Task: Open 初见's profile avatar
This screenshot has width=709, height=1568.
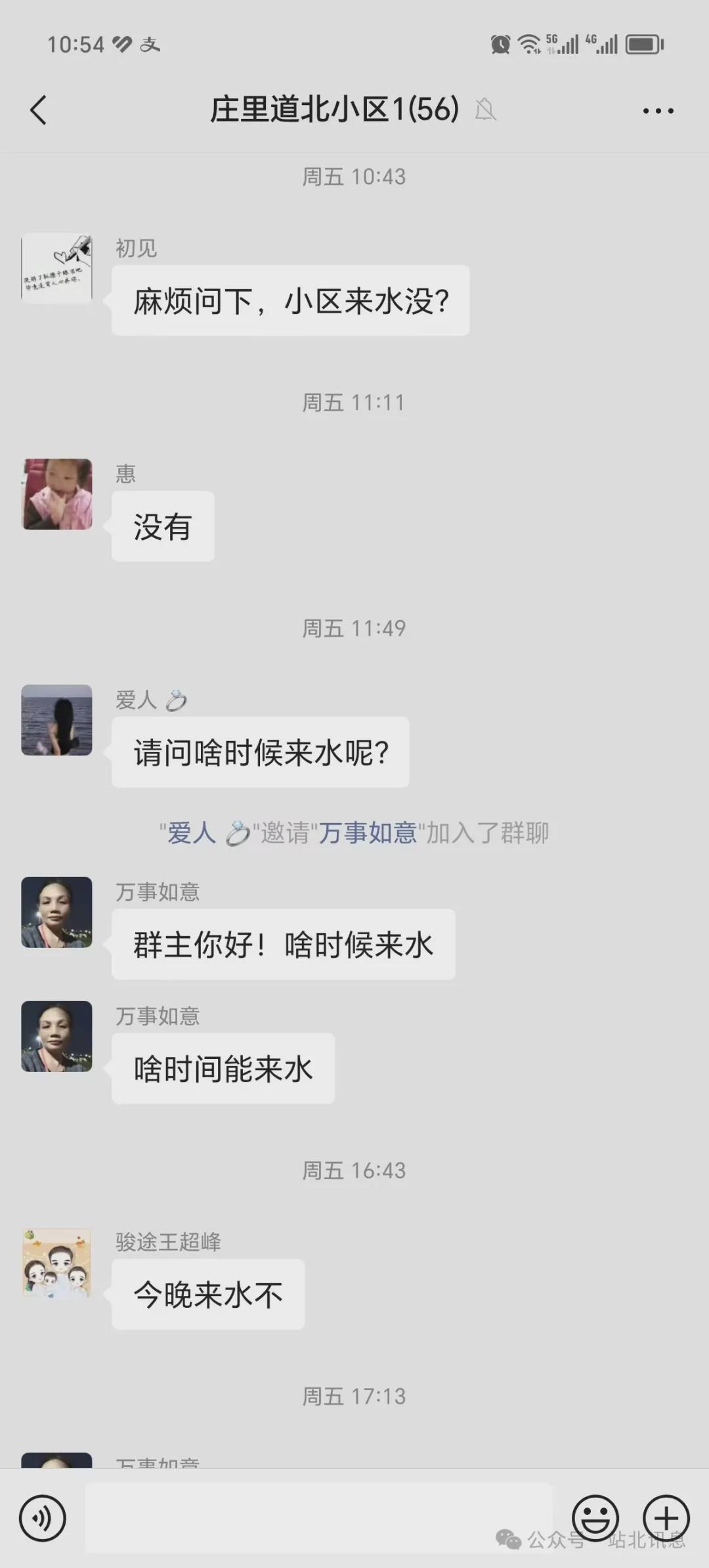Action: [57, 268]
